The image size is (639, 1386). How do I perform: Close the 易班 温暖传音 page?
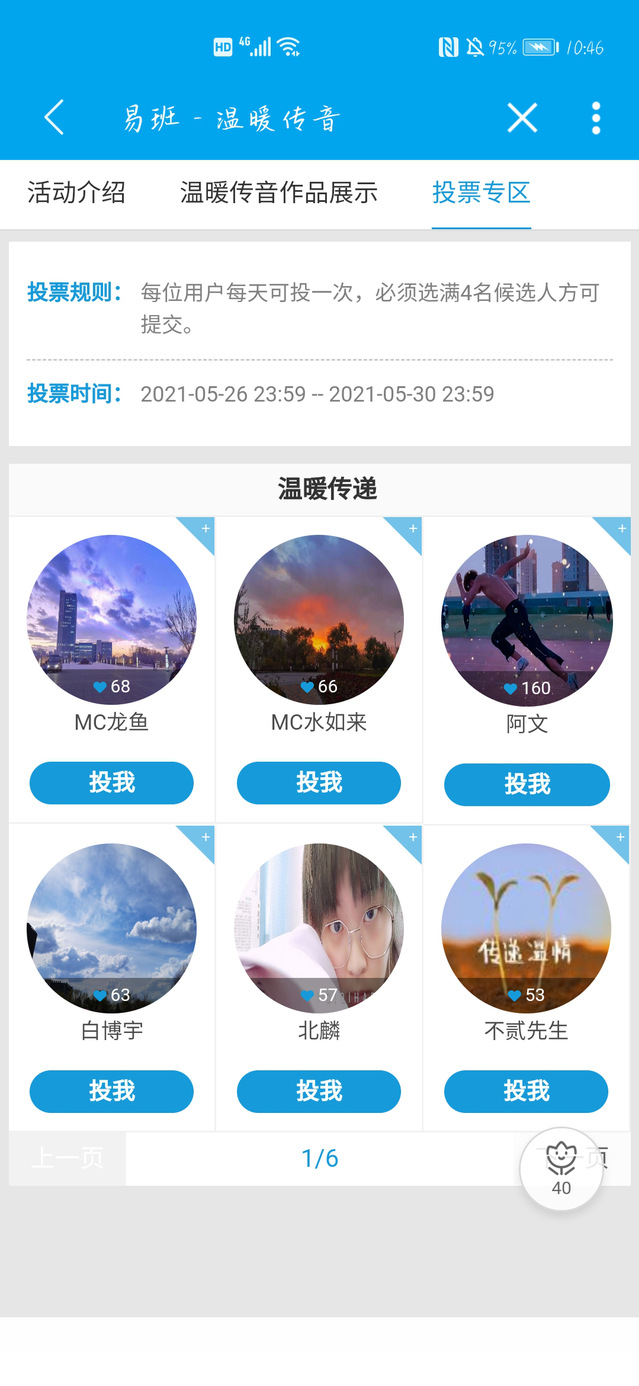tap(522, 118)
